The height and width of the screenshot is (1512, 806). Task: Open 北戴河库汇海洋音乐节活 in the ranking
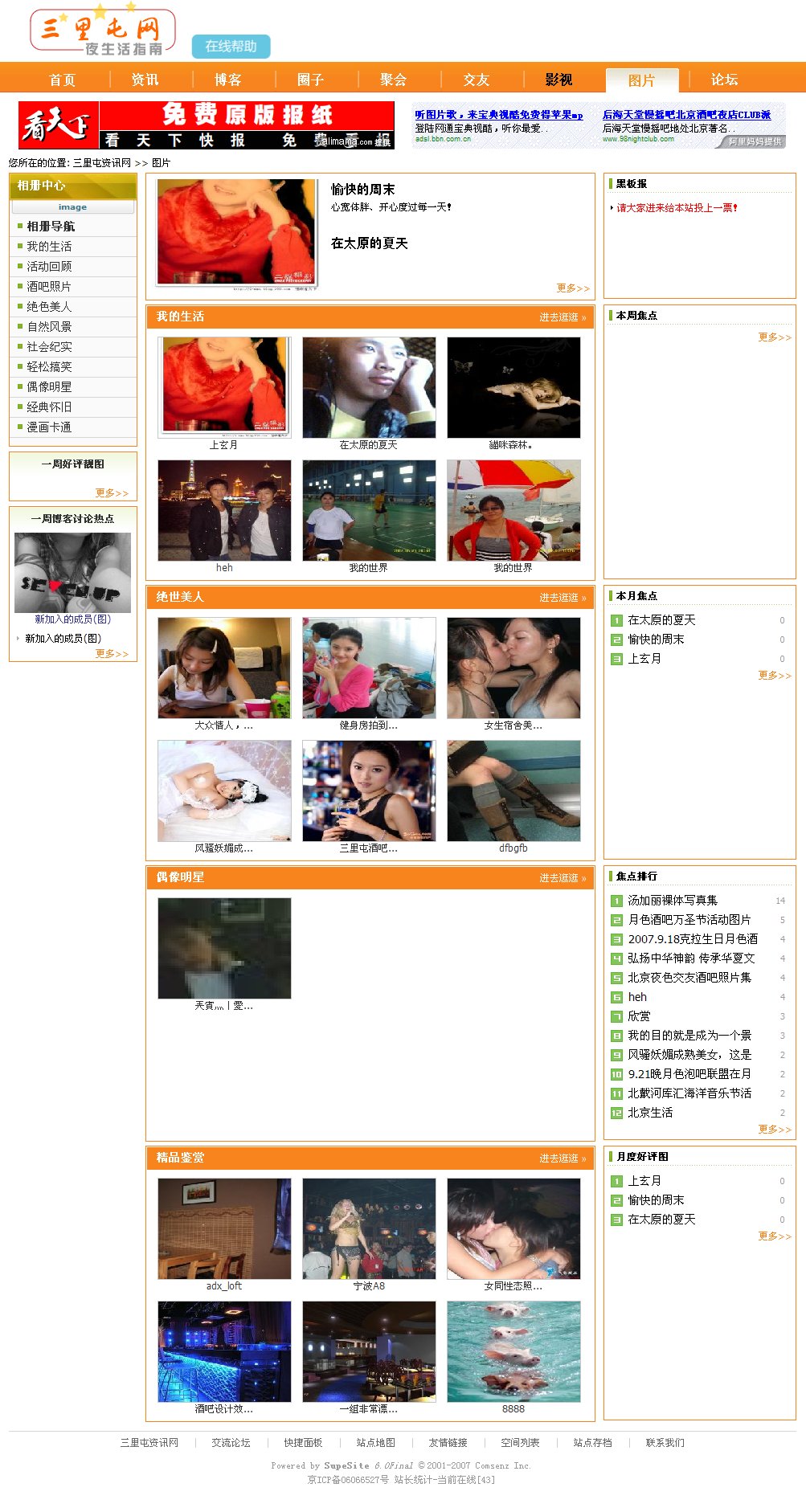(x=689, y=1093)
